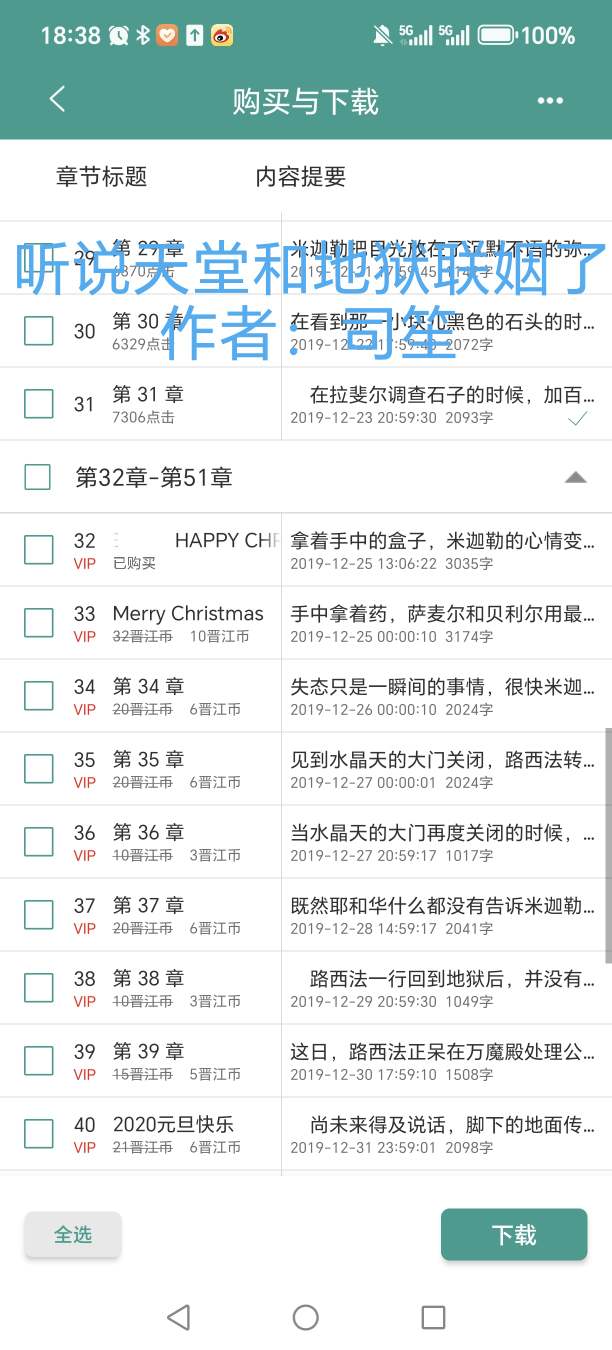Tap the system home button
The width and height of the screenshot is (612, 1350).
click(306, 1317)
